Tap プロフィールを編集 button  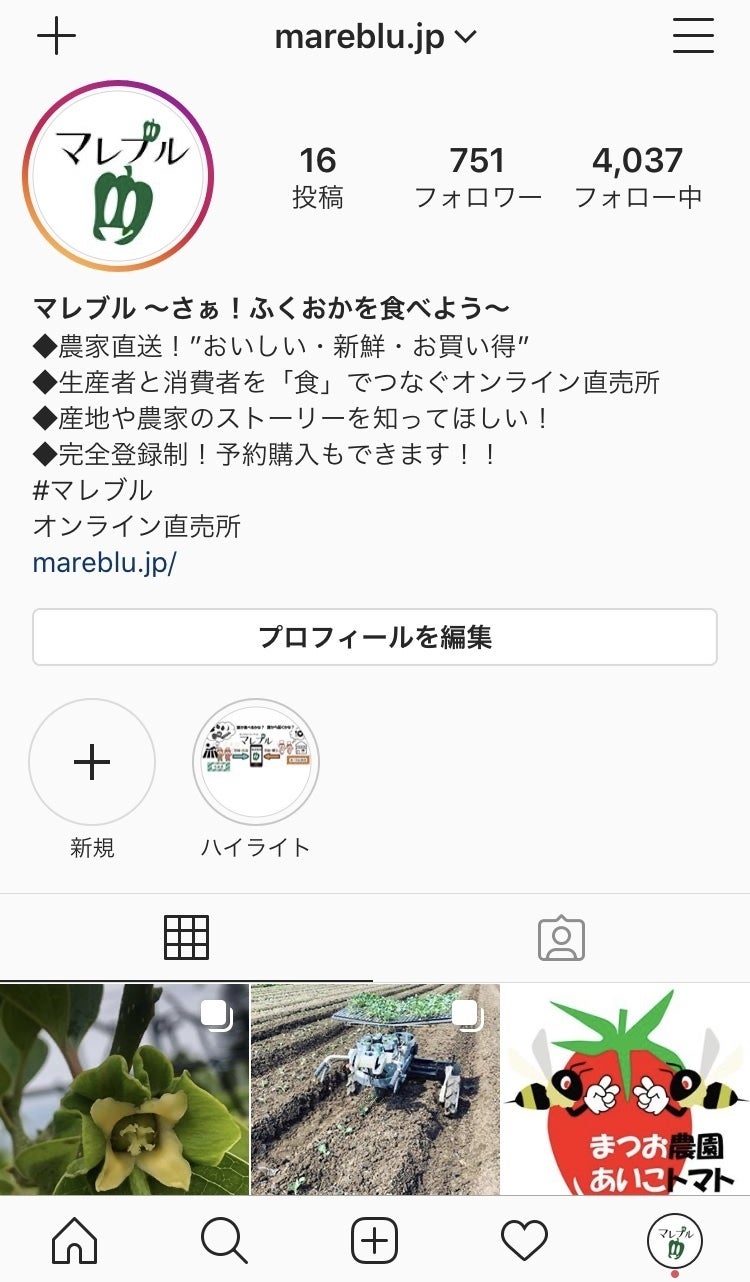click(x=375, y=637)
